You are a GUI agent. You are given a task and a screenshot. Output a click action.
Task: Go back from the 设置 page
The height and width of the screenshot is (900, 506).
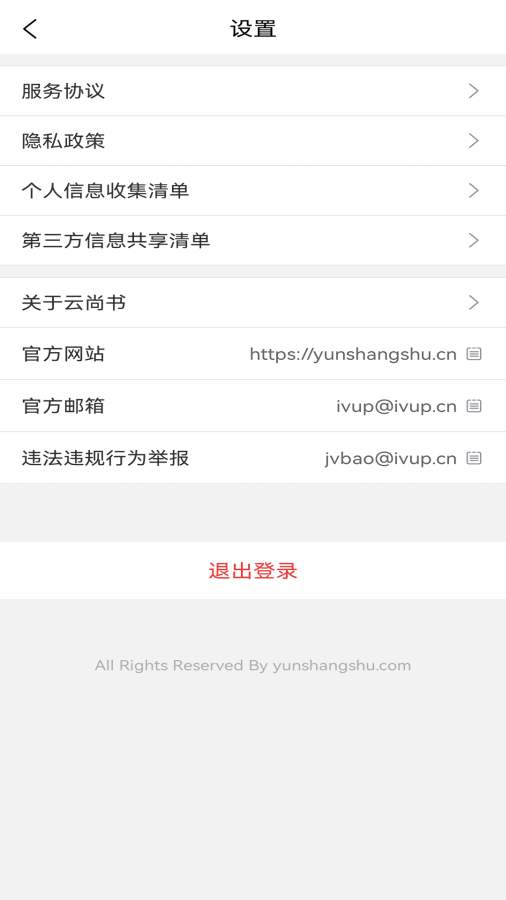30,28
